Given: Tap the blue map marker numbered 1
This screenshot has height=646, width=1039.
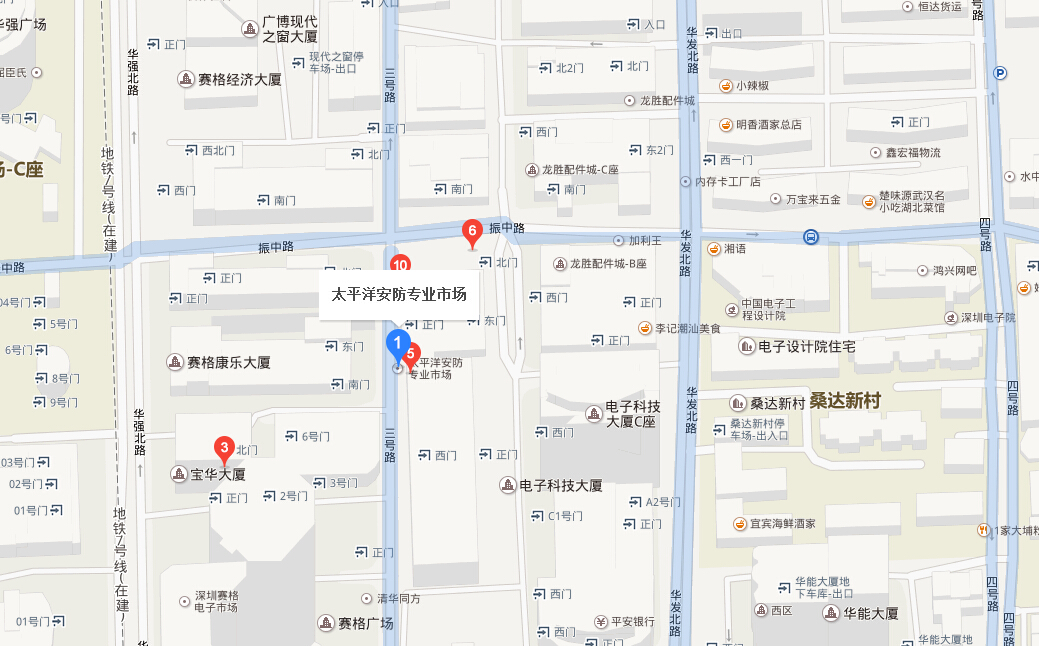Looking at the screenshot, I should coord(398,343).
